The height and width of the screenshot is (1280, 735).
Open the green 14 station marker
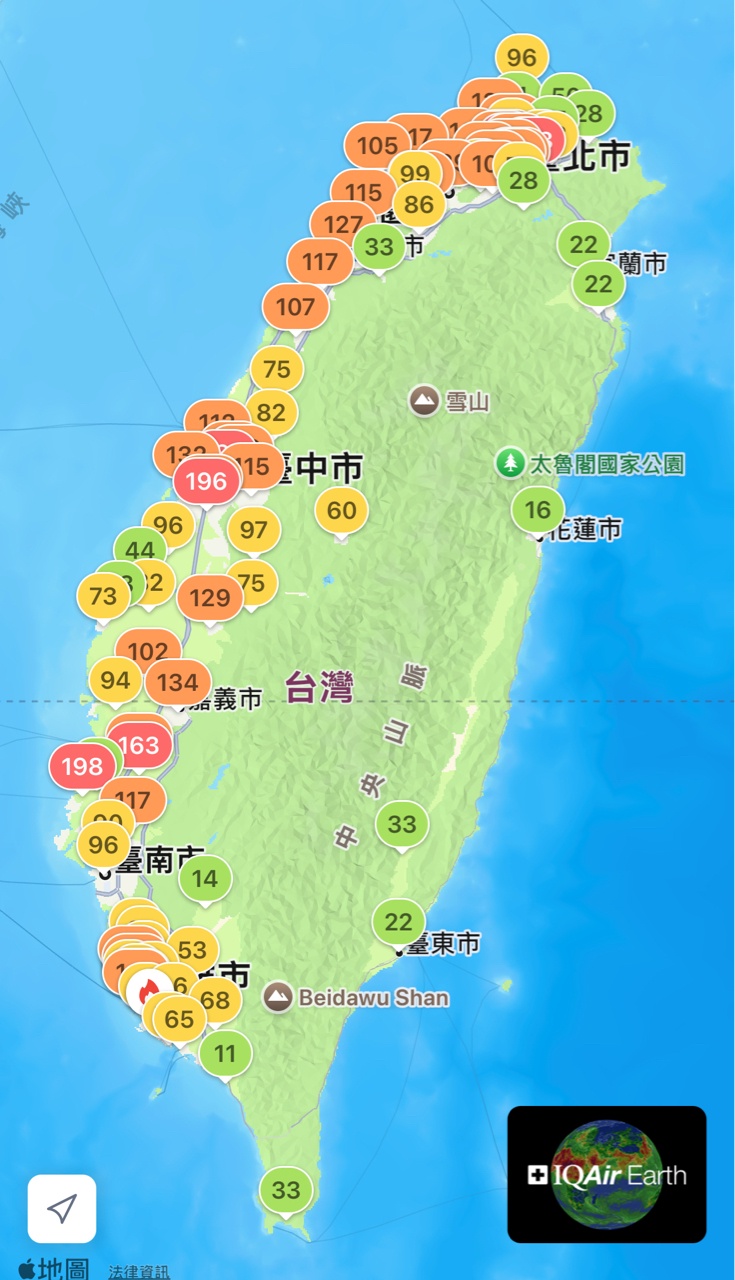click(205, 879)
